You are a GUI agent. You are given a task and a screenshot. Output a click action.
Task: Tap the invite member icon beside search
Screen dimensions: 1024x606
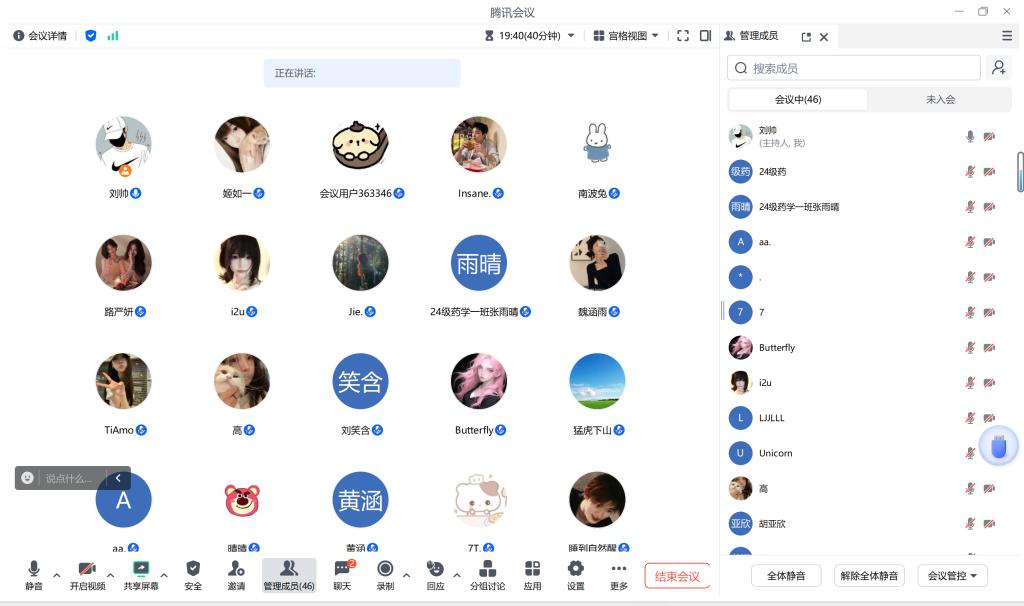[x=997, y=68]
